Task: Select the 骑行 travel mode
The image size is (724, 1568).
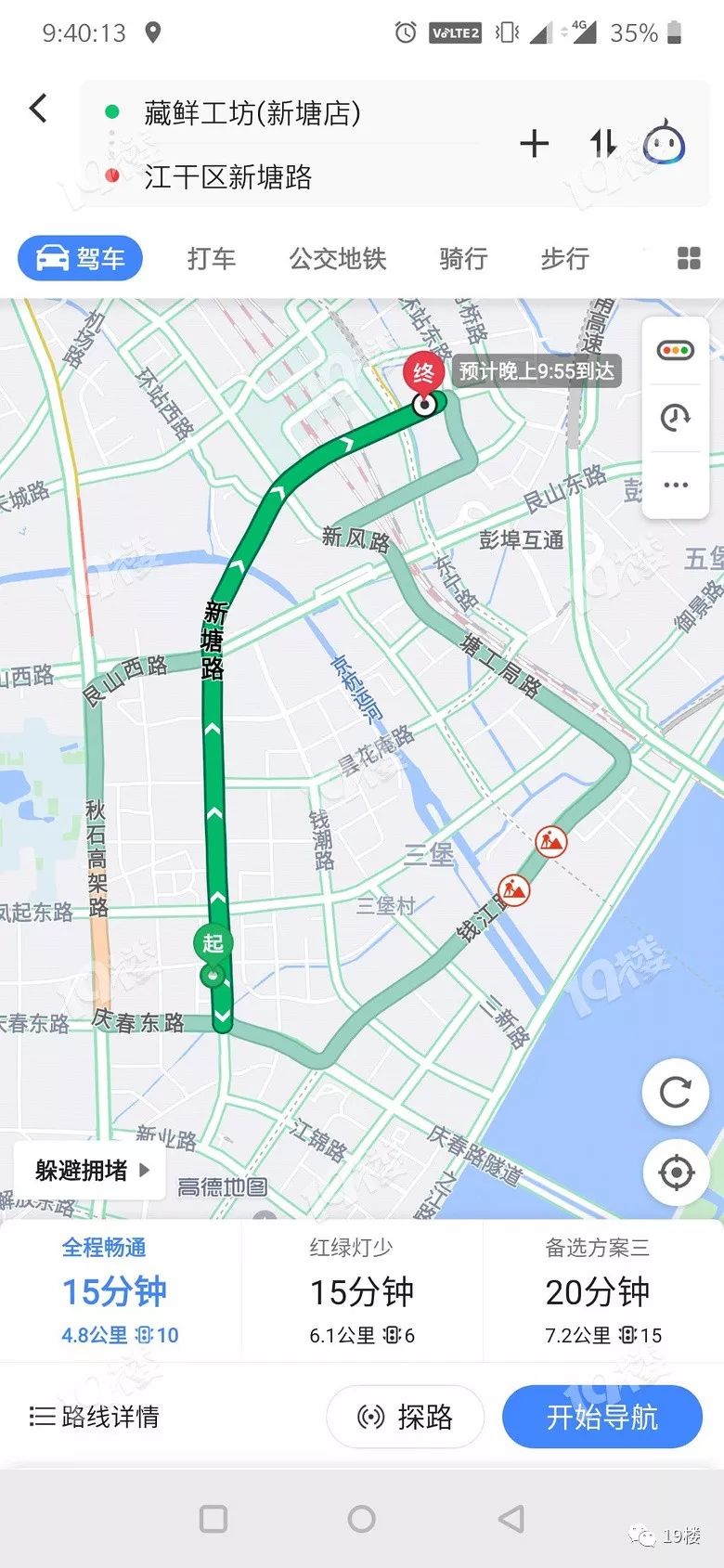Action: (463, 258)
